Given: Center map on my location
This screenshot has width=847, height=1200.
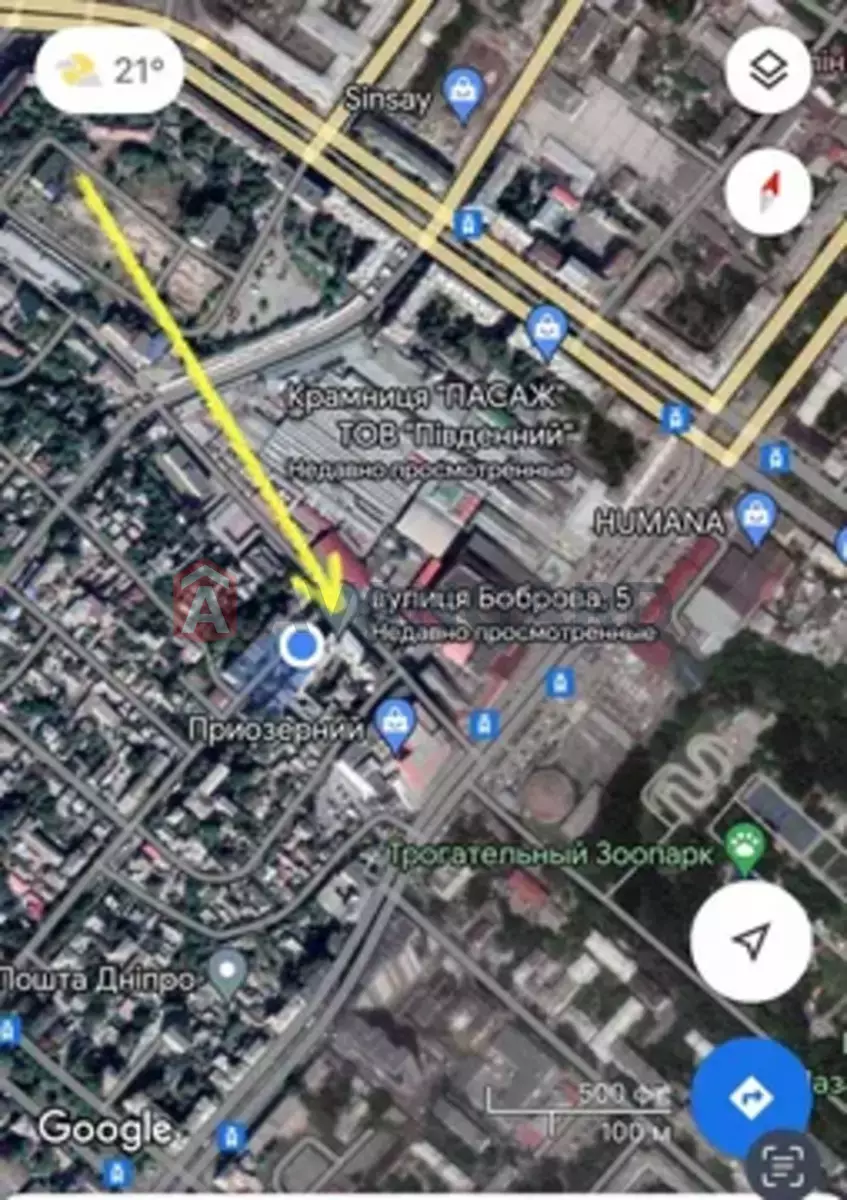Looking at the screenshot, I should (751, 941).
